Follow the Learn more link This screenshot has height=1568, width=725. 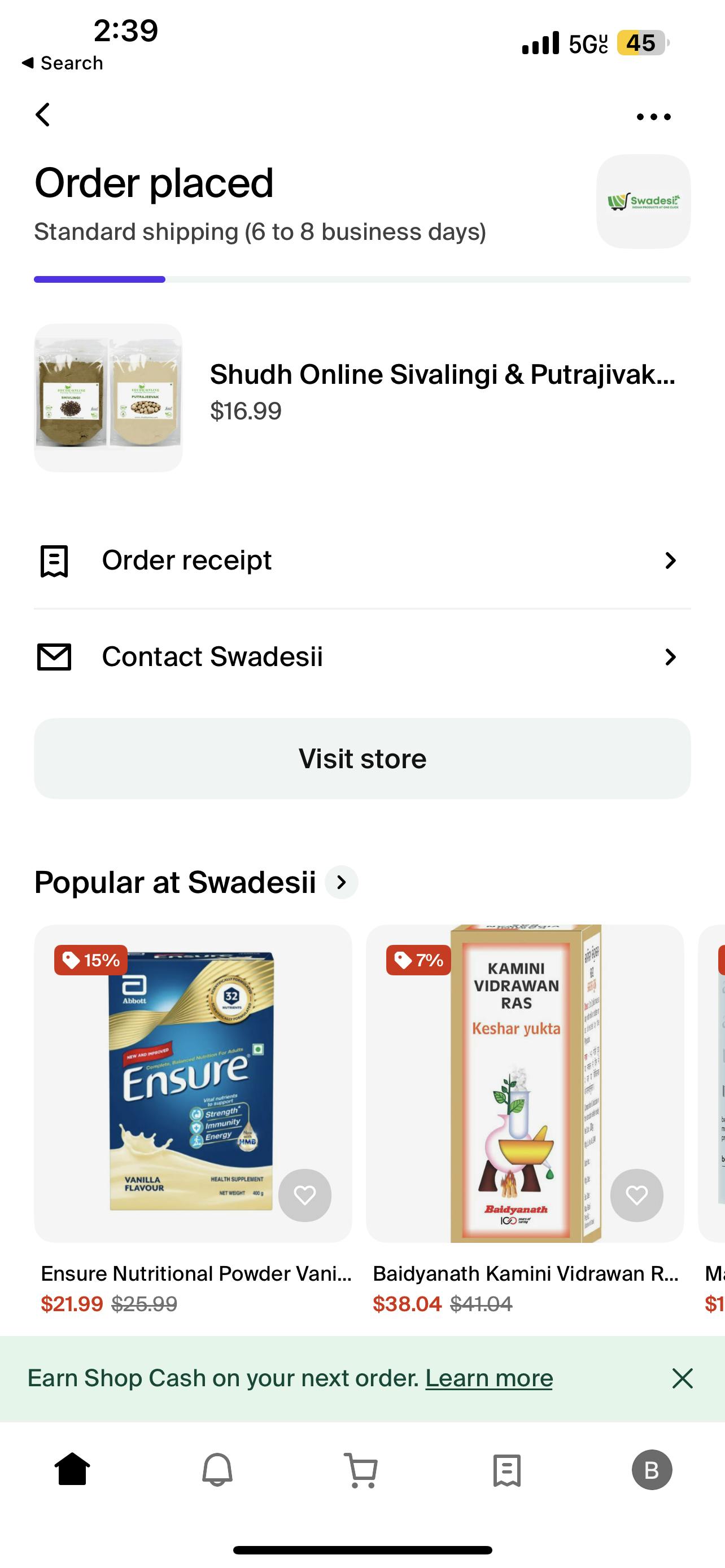[x=489, y=1377]
